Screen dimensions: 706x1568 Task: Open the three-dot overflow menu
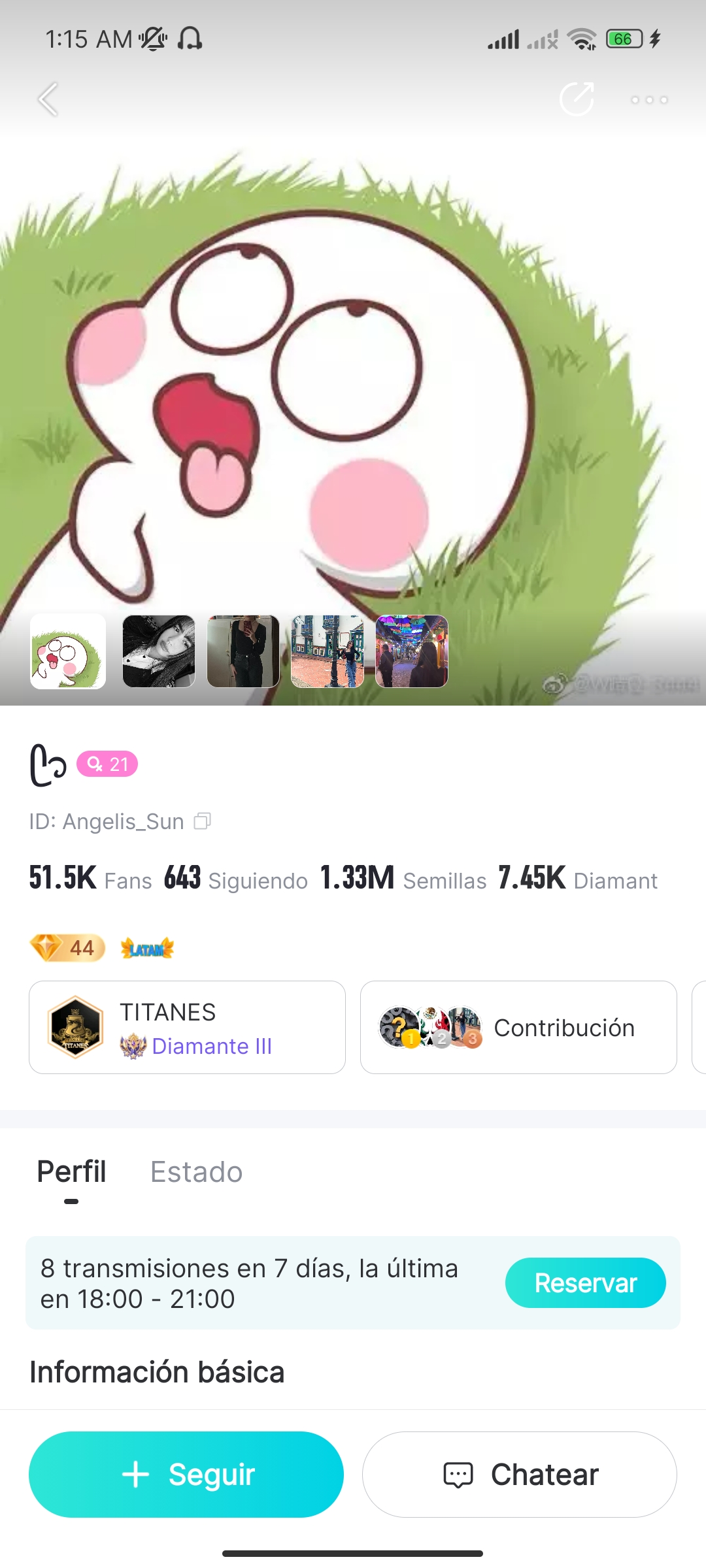(x=649, y=100)
